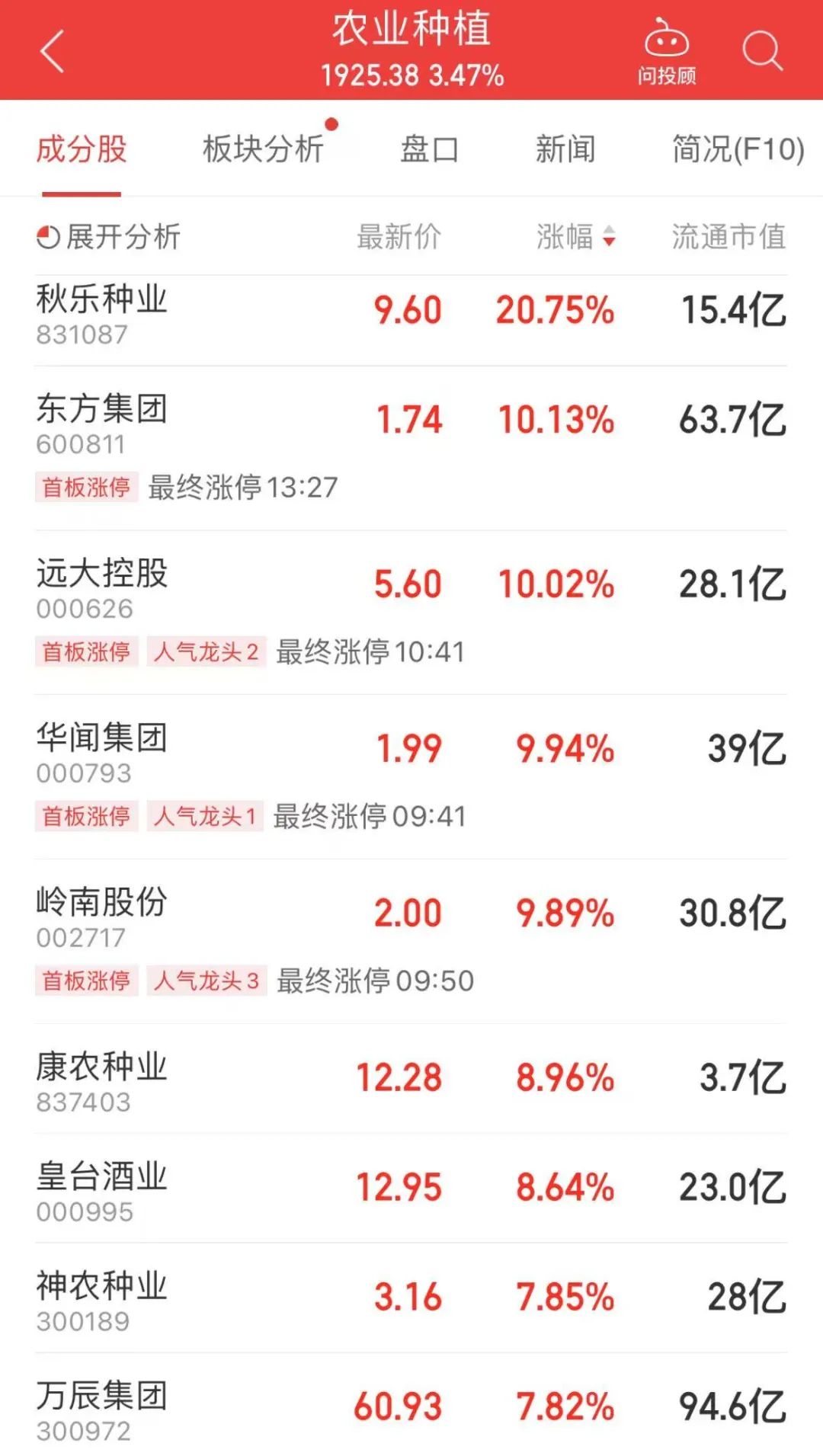This screenshot has width=823, height=1456.
Task: Switch to the 成分股 tab
Action: click(x=82, y=149)
